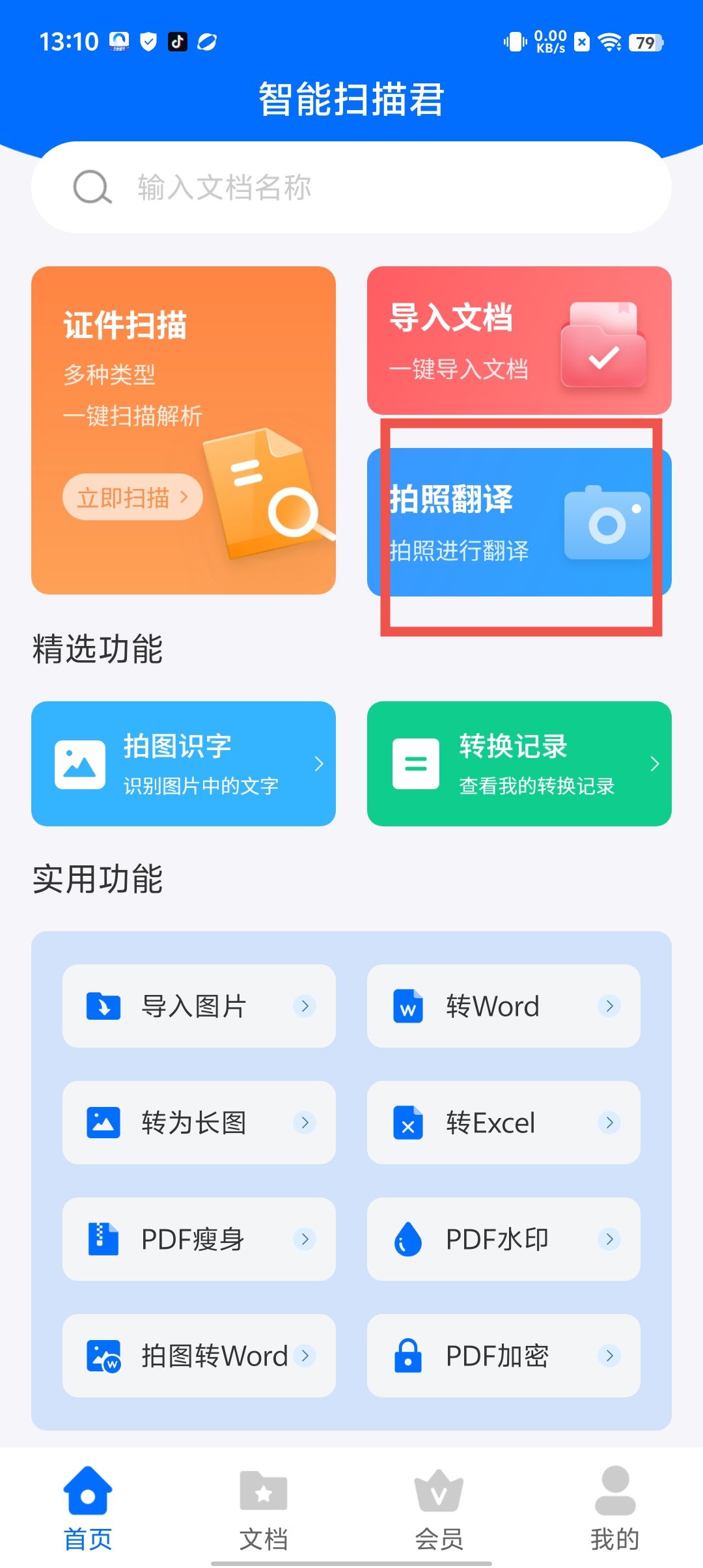This screenshot has height=1568, width=703.
Task: Choose the PDF瘦身 tool
Action: (199, 1239)
